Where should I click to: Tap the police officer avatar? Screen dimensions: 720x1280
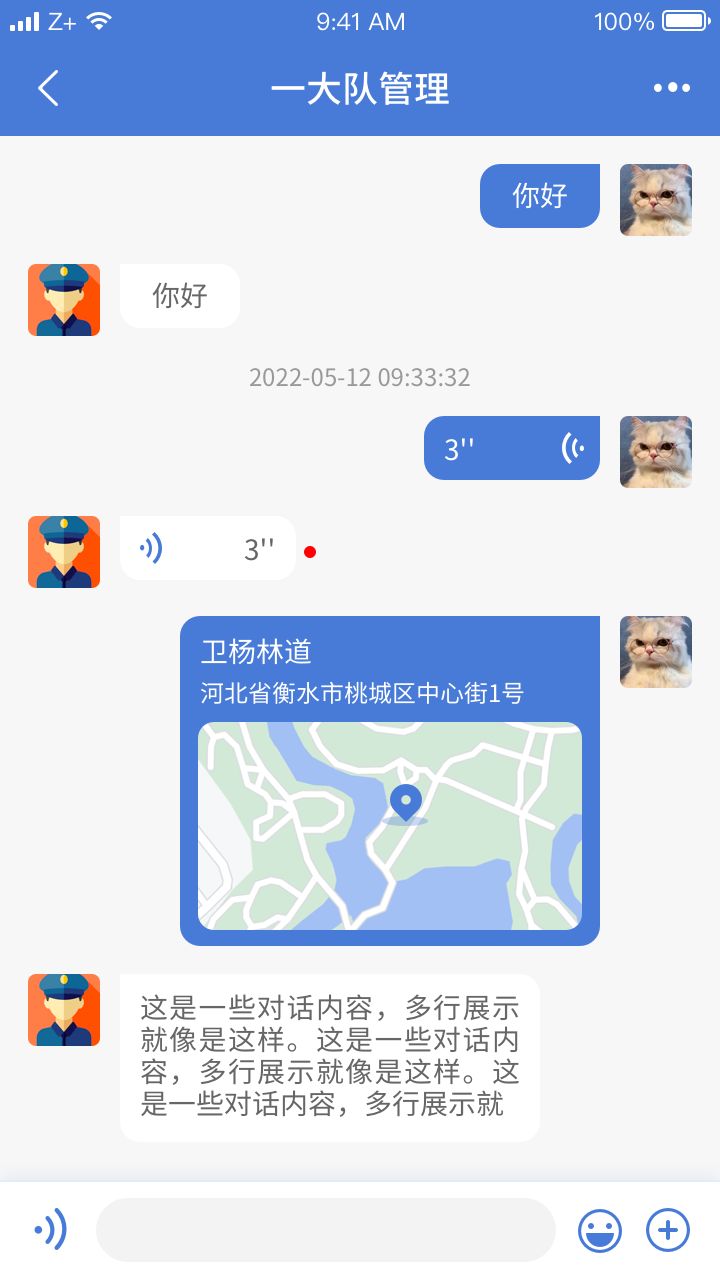coord(63,300)
